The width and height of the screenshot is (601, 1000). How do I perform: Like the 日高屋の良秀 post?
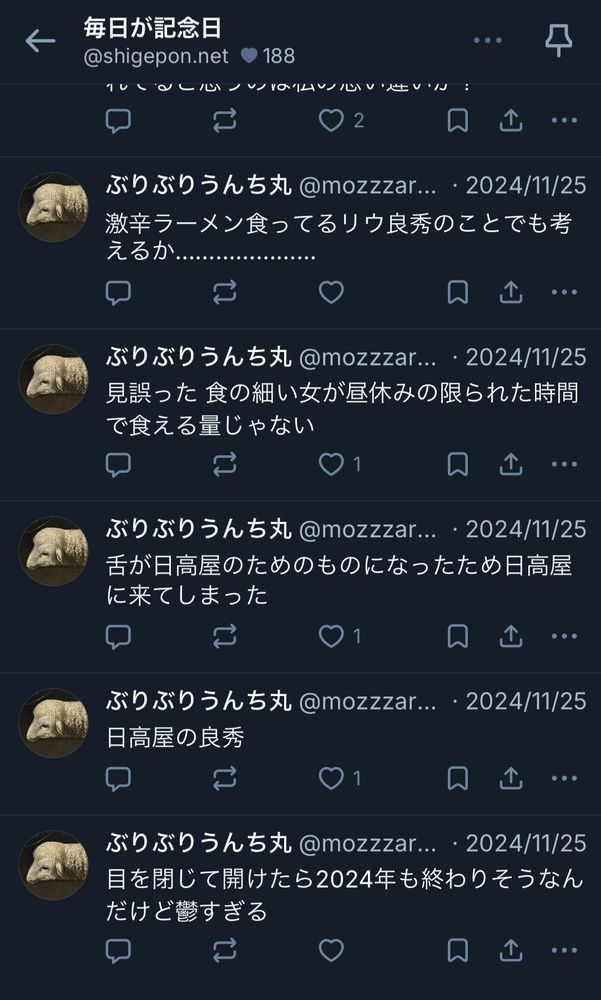click(331, 778)
